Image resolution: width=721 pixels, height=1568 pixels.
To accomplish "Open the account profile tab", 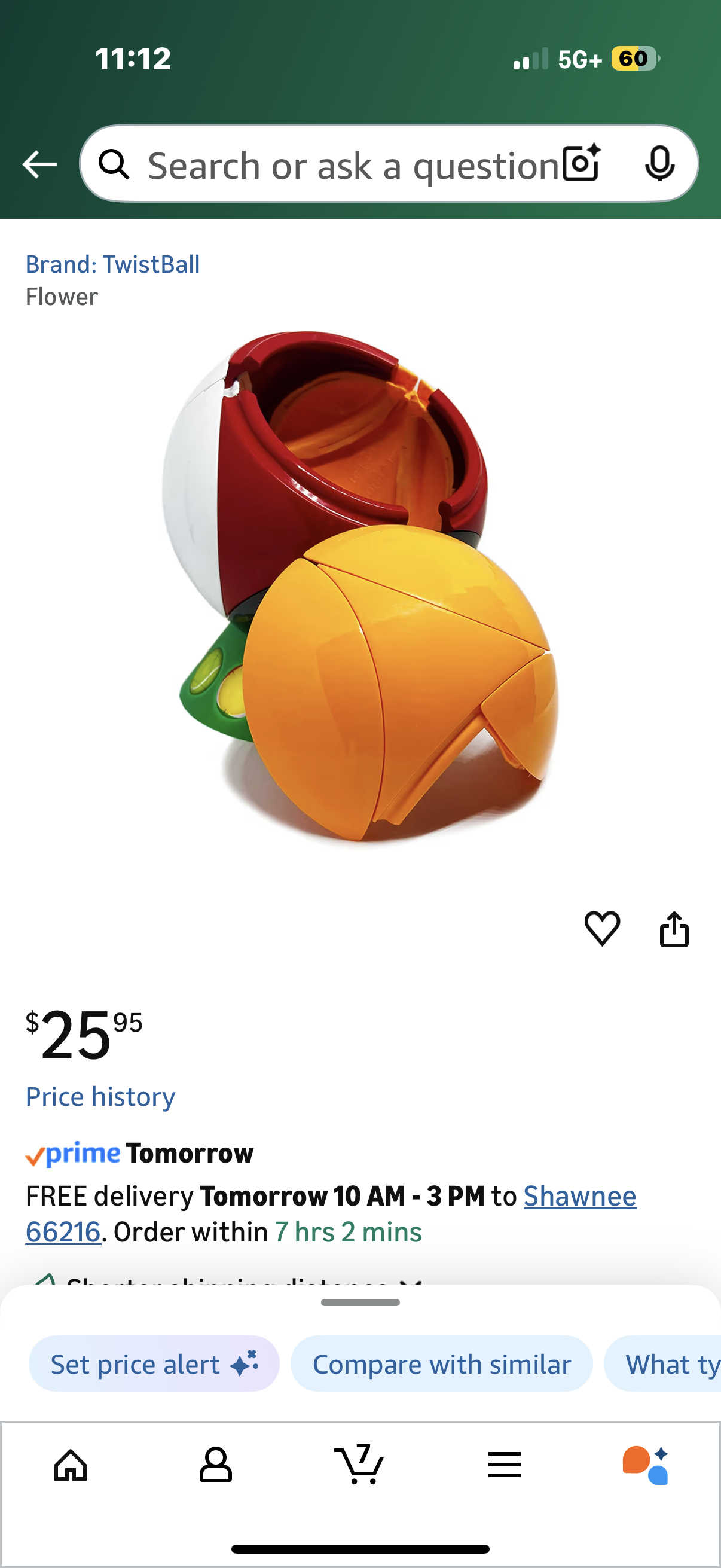I will click(215, 1465).
